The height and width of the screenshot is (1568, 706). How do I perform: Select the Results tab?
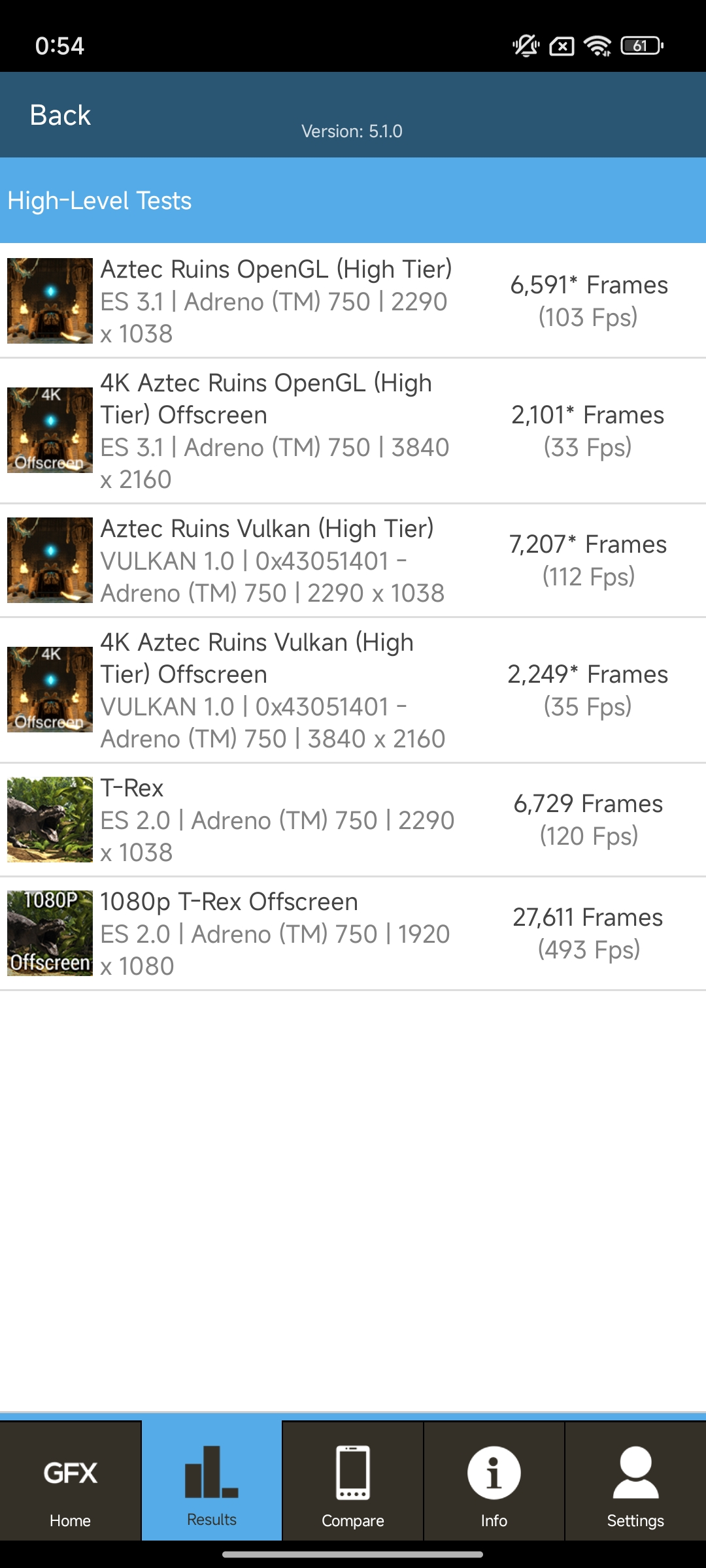pyautogui.click(x=212, y=1480)
